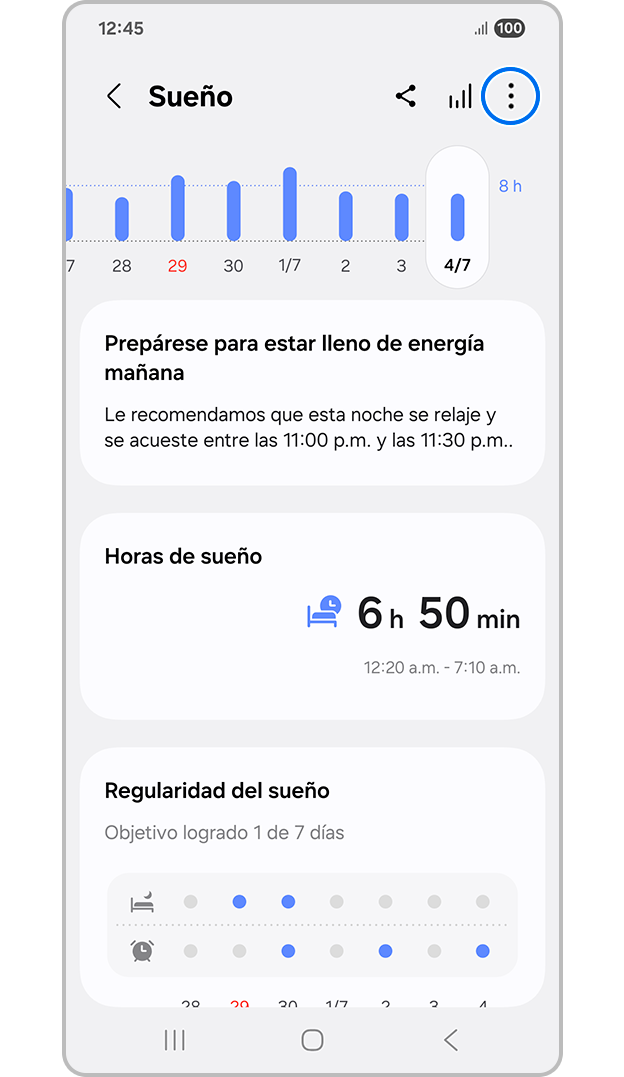Select the sleep bar for 1/7
624x1077 pixels.
tap(290, 204)
